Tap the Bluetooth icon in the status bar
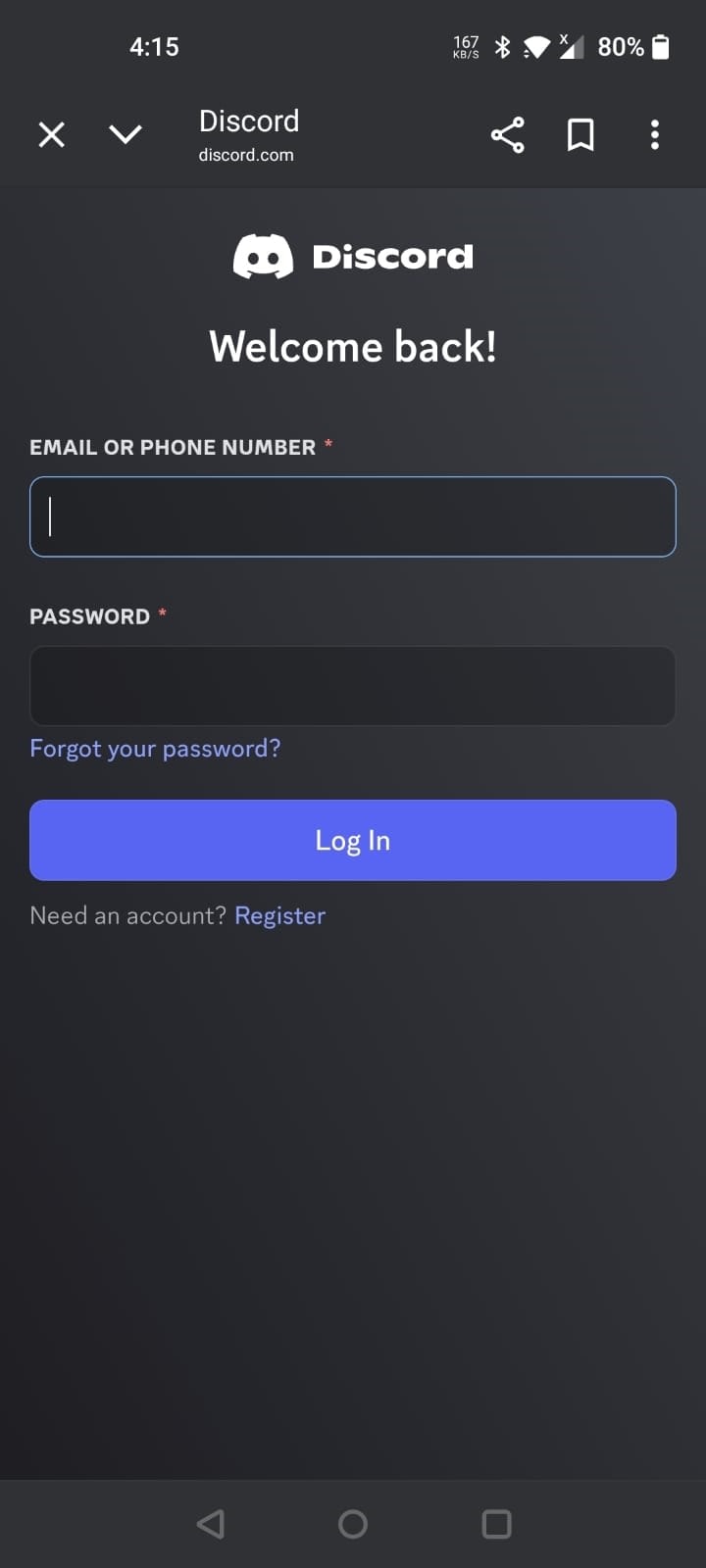The image size is (706, 1568). tap(503, 45)
